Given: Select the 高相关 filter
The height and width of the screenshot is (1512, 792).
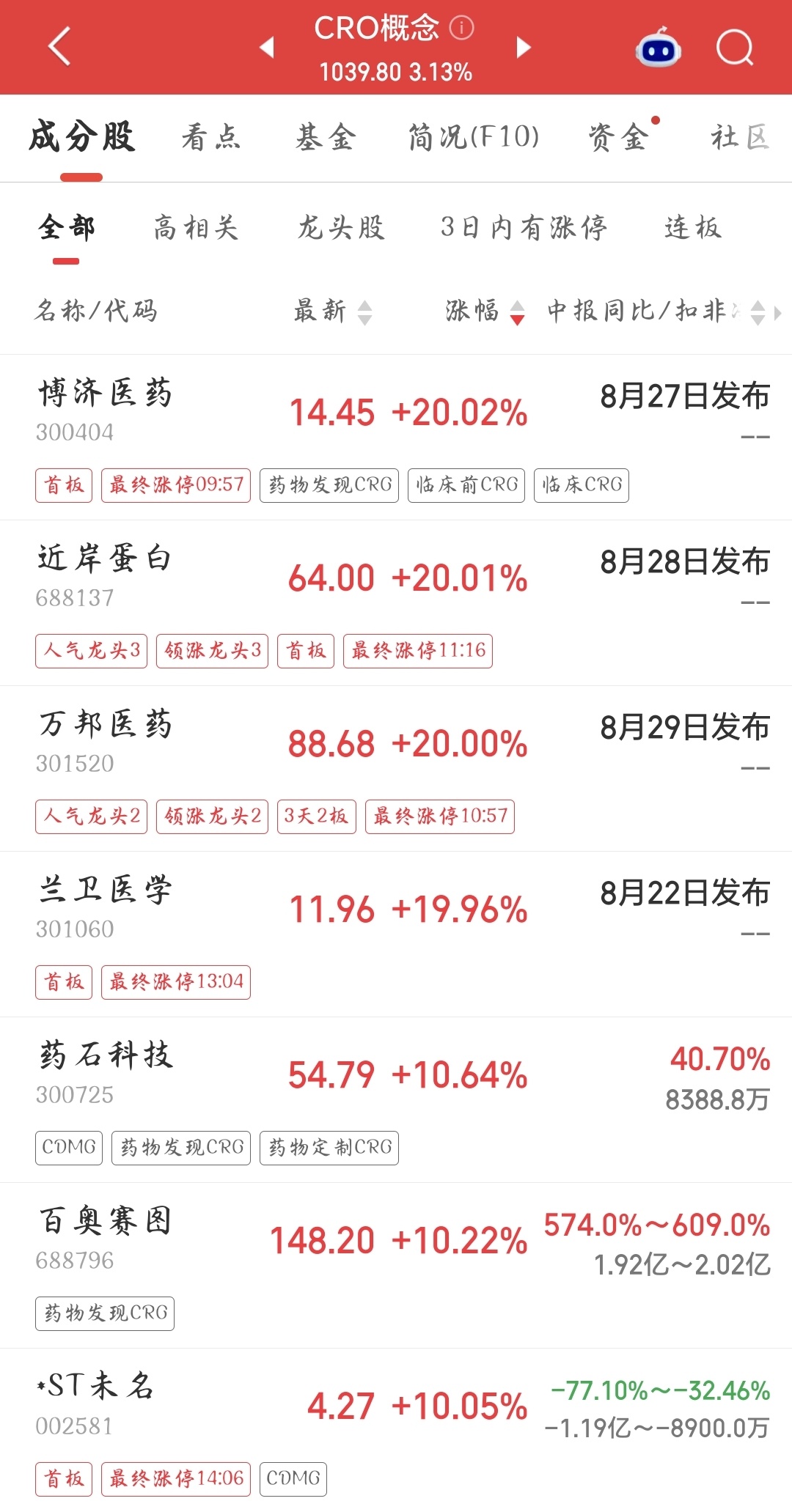Looking at the screenshot, I should [196, 228].
